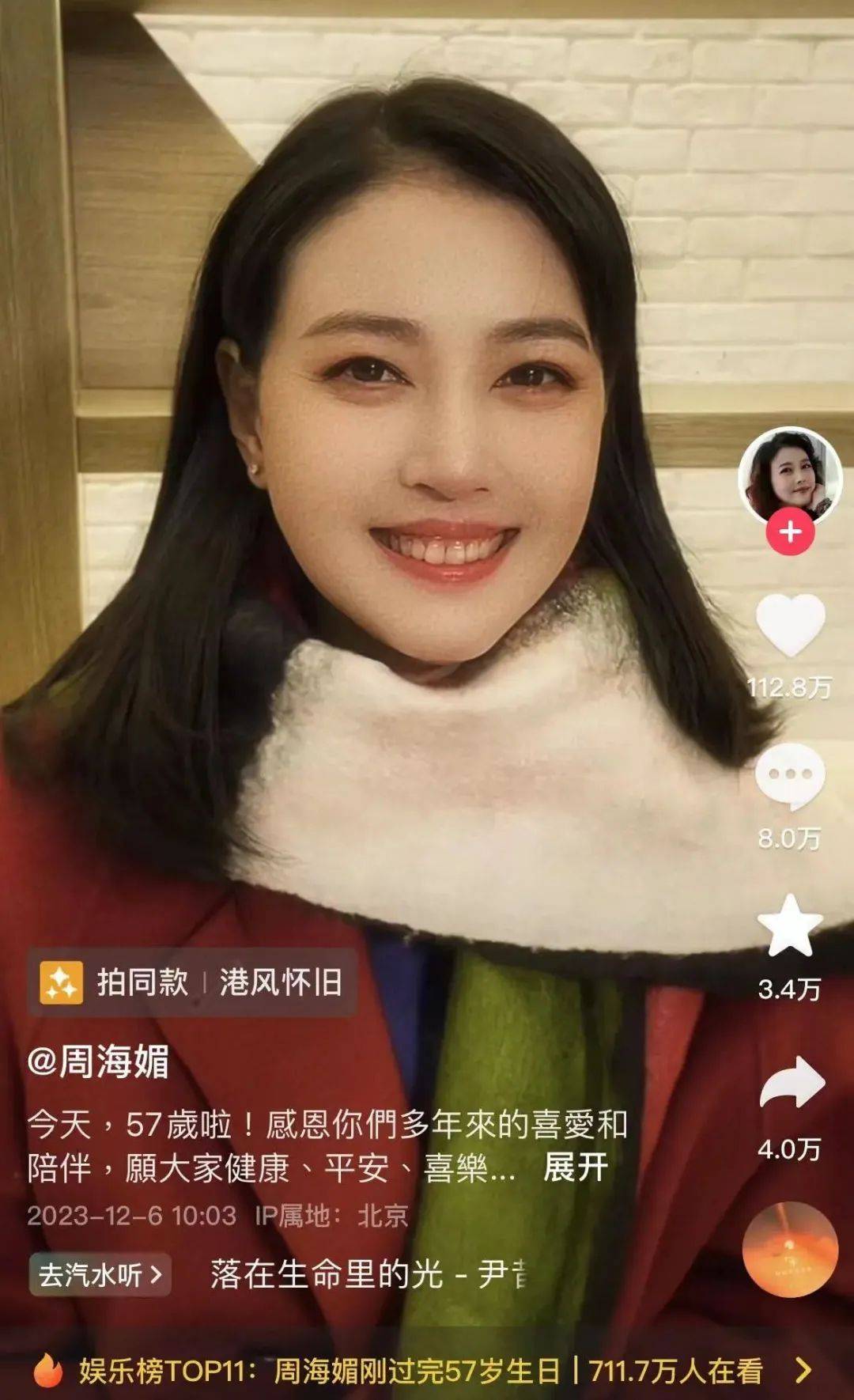The width and height of the screenshot is (854, 1400).
Task: Open the spinning music disc
Action: tap(790, 1250)
